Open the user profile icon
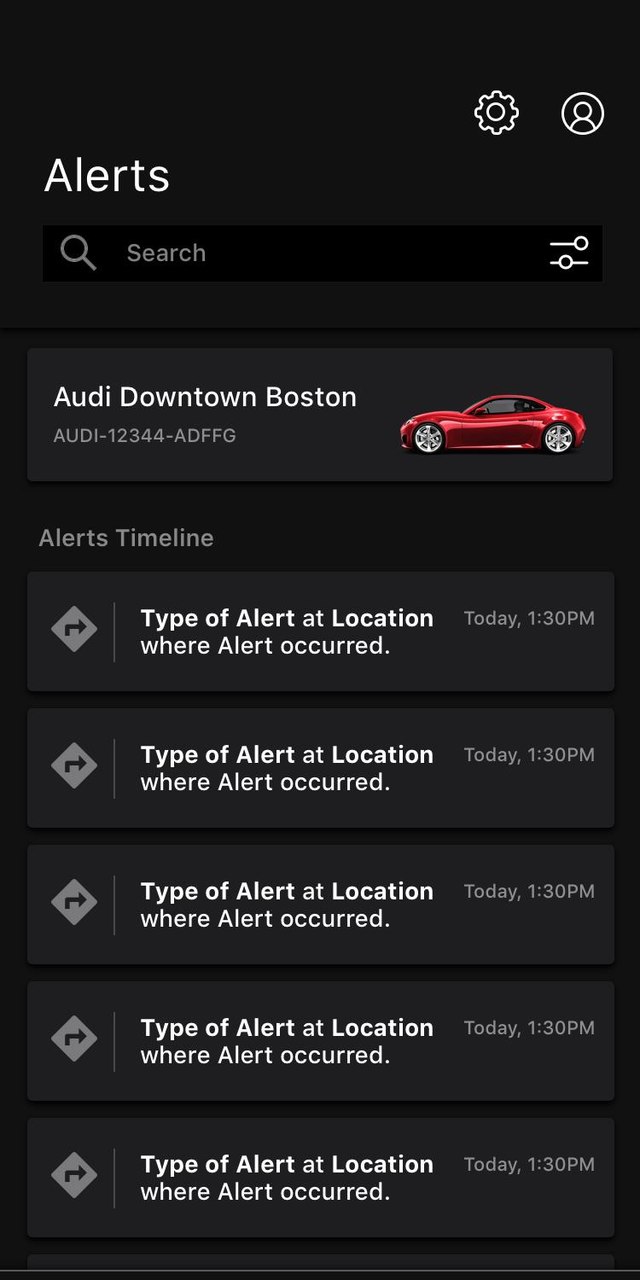 point(583,113)
